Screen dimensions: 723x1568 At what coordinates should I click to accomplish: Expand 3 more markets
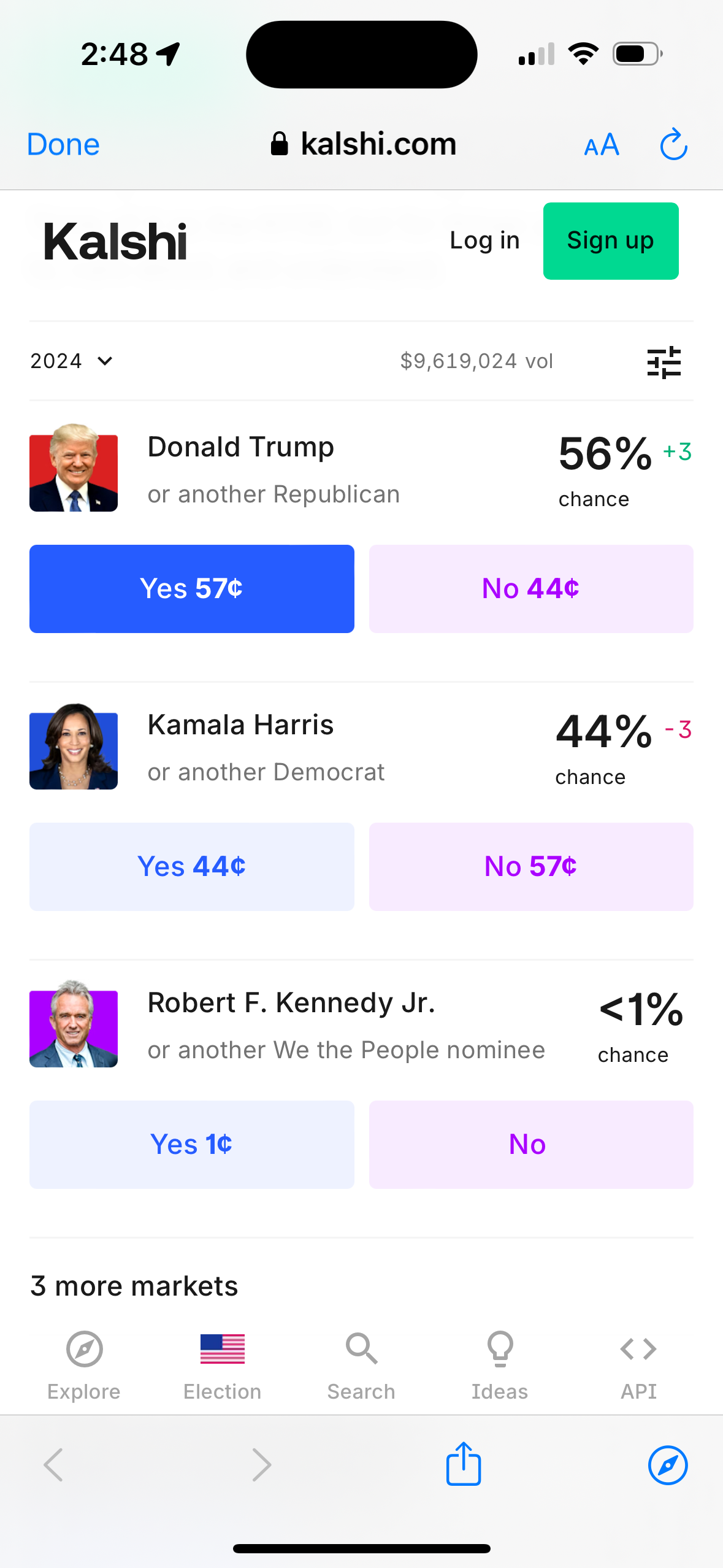[x=134, y=1286]
